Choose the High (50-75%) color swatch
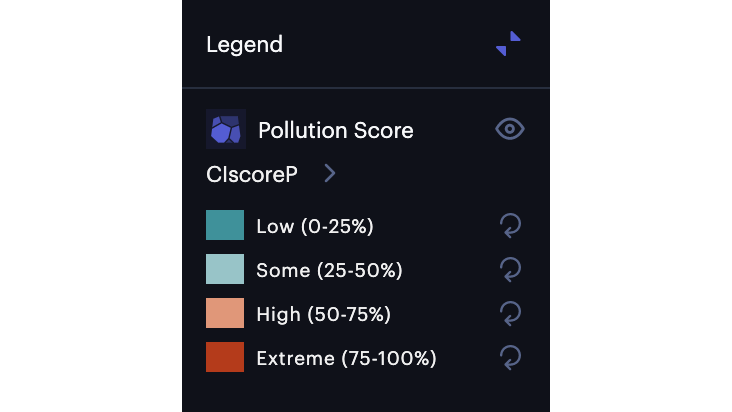 click(x=225, y=313)
